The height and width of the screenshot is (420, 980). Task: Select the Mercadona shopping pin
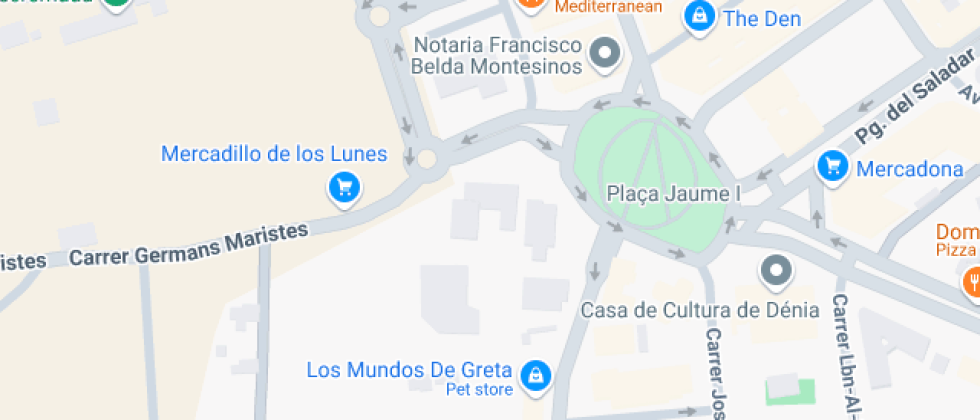coord(831,167)
